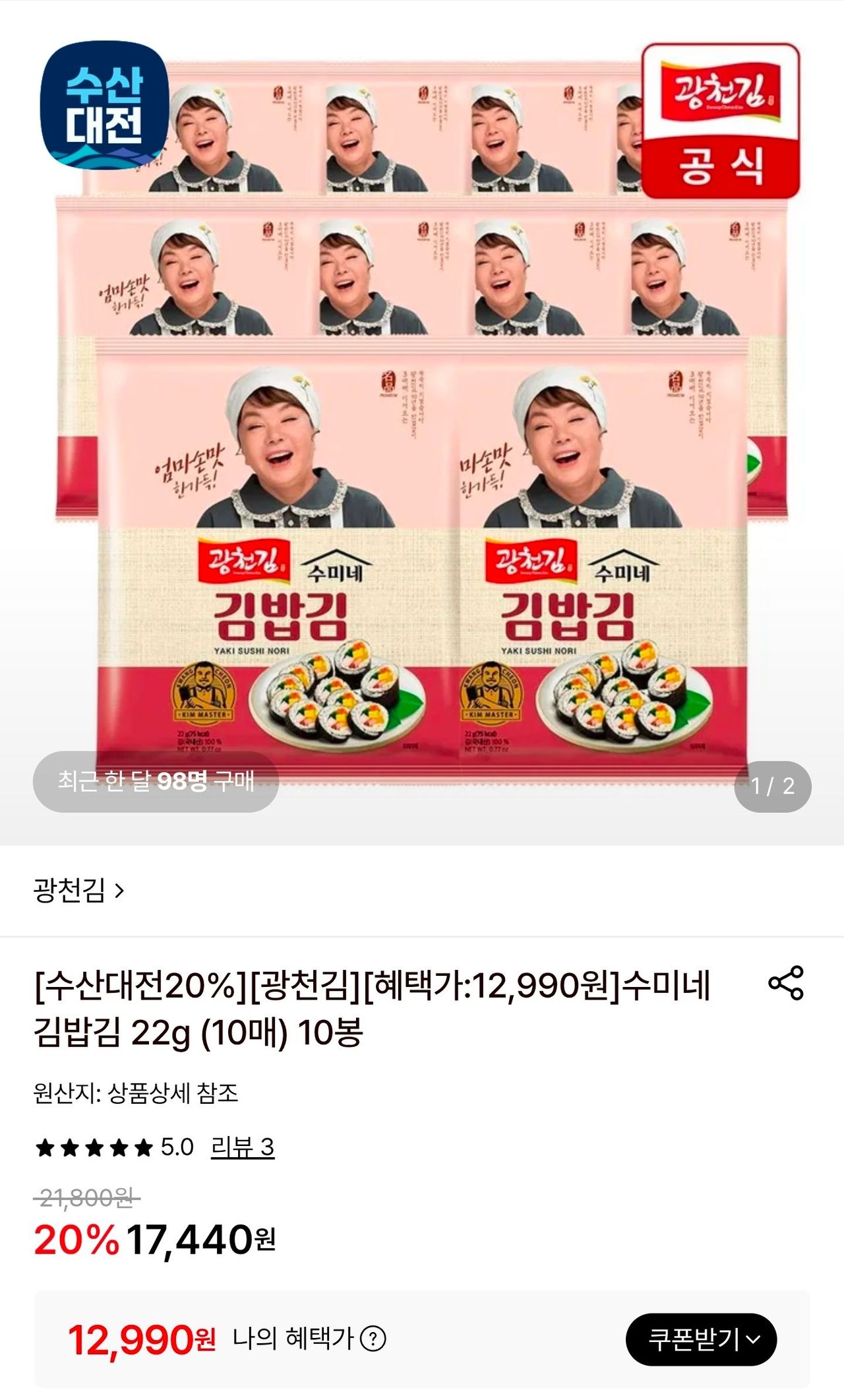
Task: Share this product with the share icon
Action: [786, 983]
